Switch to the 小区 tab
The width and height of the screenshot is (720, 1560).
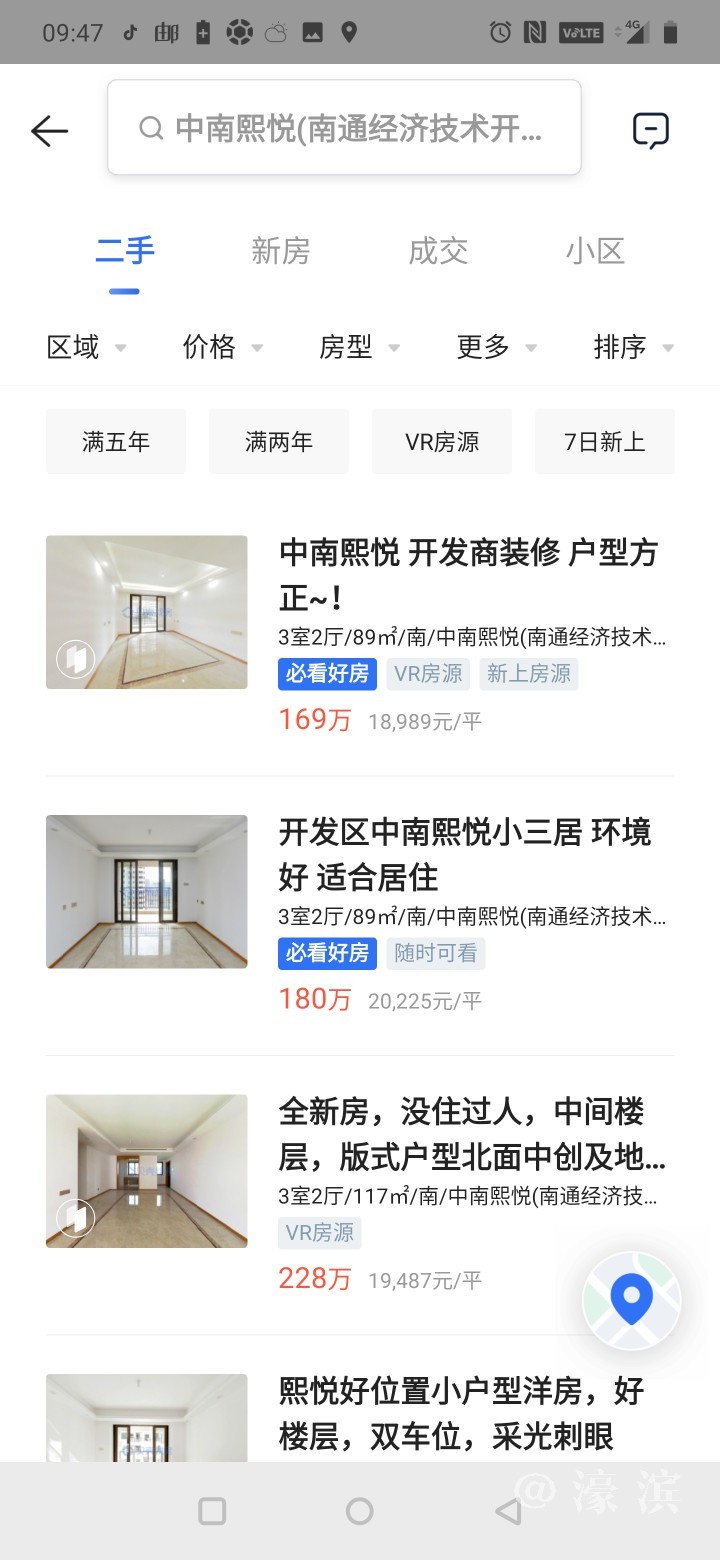point(595,251)
